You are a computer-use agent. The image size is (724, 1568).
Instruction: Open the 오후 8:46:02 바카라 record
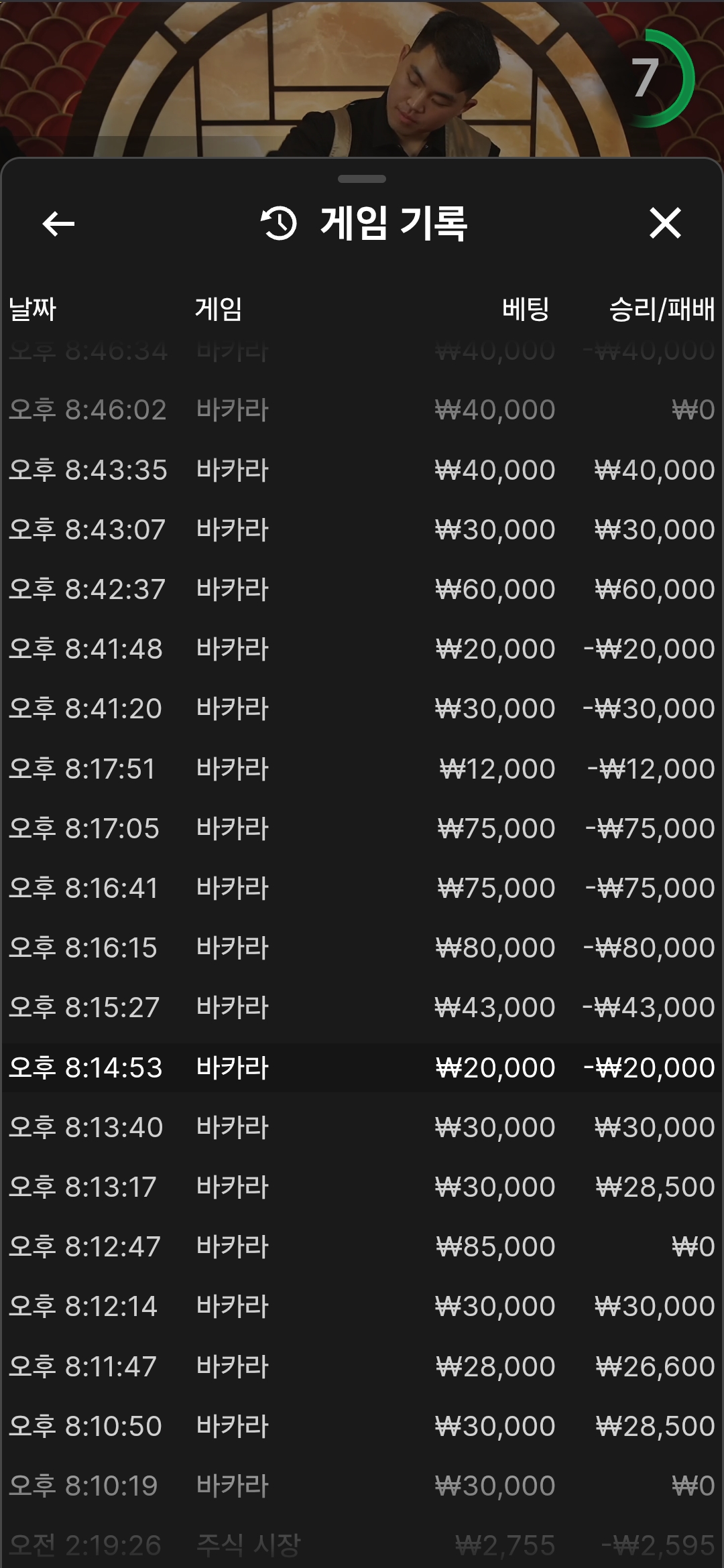pyautogui.click(x=362, y=409)
